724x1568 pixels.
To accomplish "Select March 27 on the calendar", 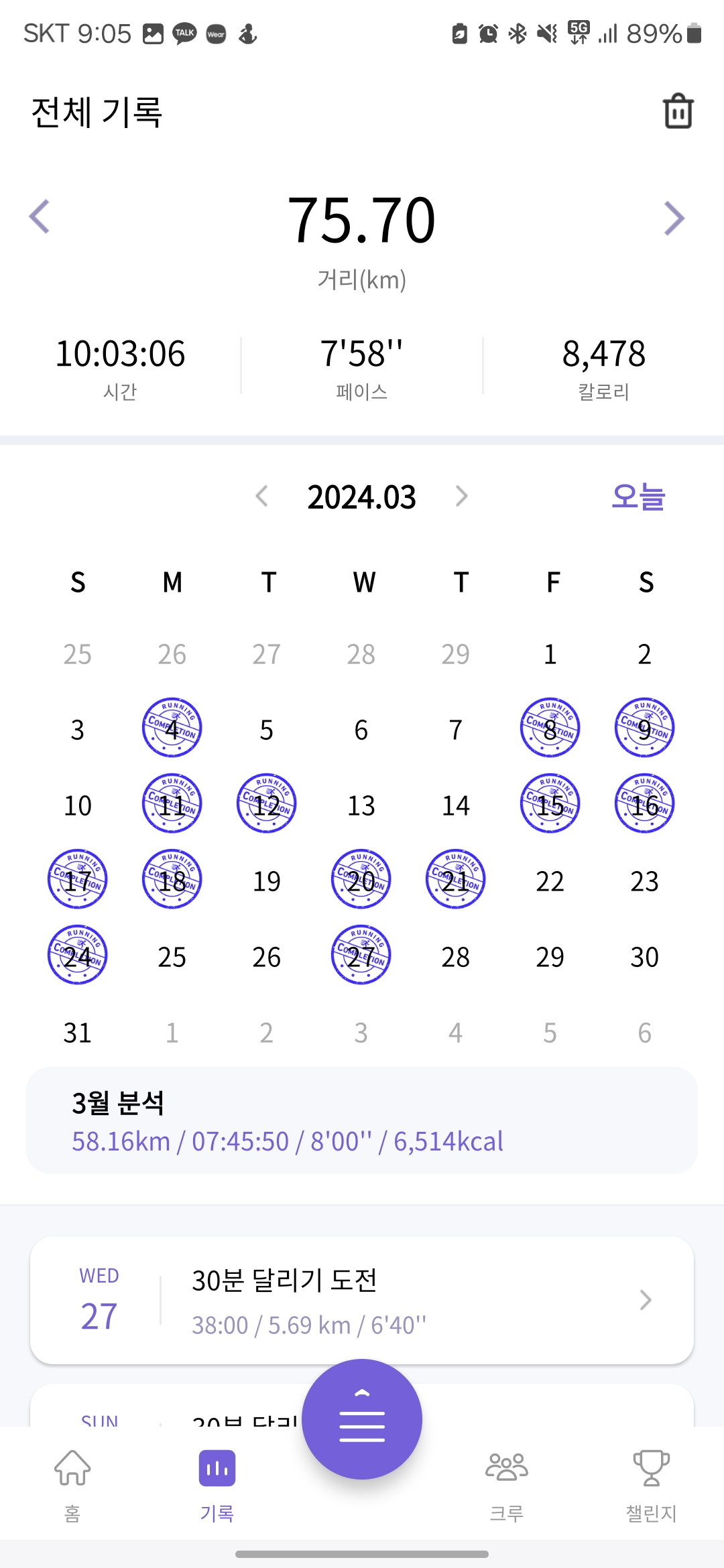I will pos(361,955).
